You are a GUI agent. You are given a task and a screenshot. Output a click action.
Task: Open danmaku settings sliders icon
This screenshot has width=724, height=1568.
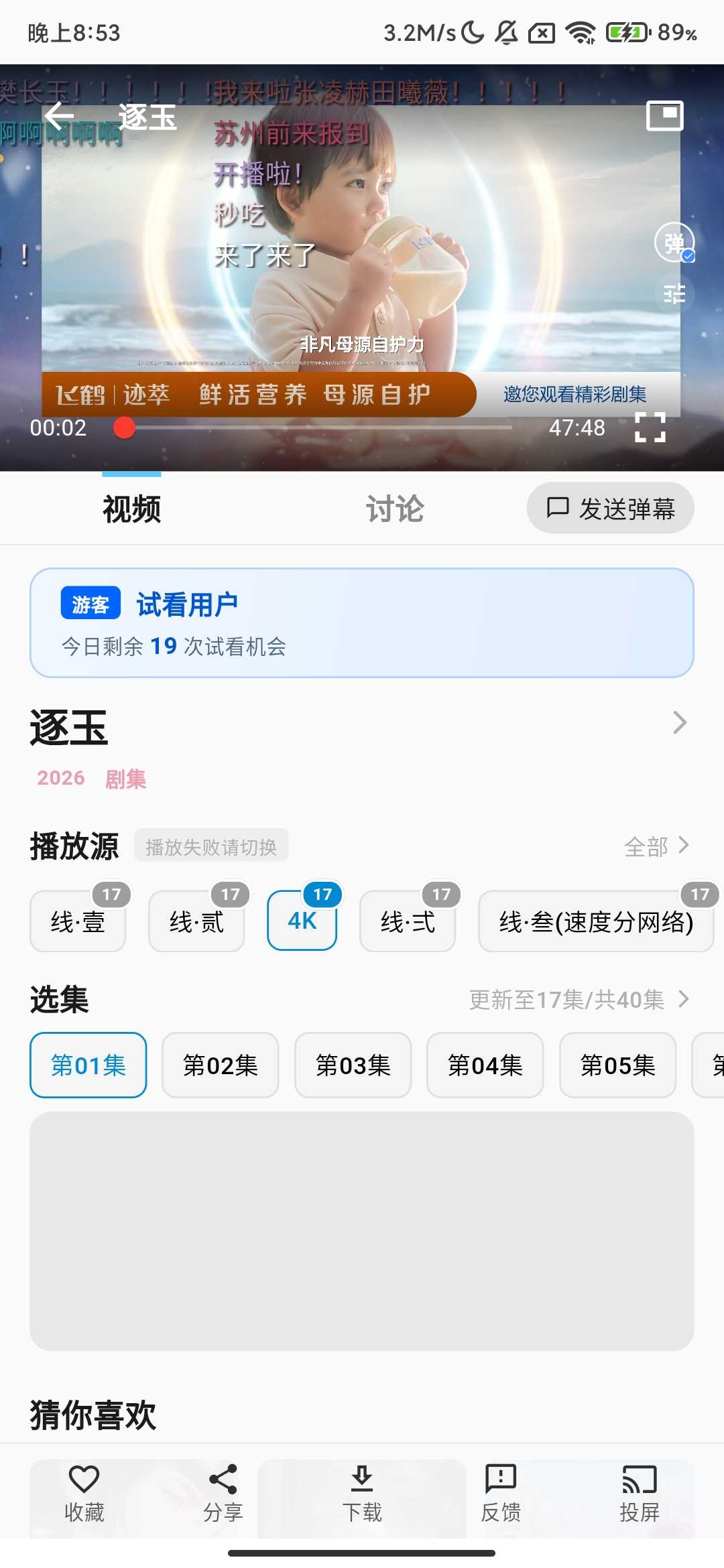point(674,293)
